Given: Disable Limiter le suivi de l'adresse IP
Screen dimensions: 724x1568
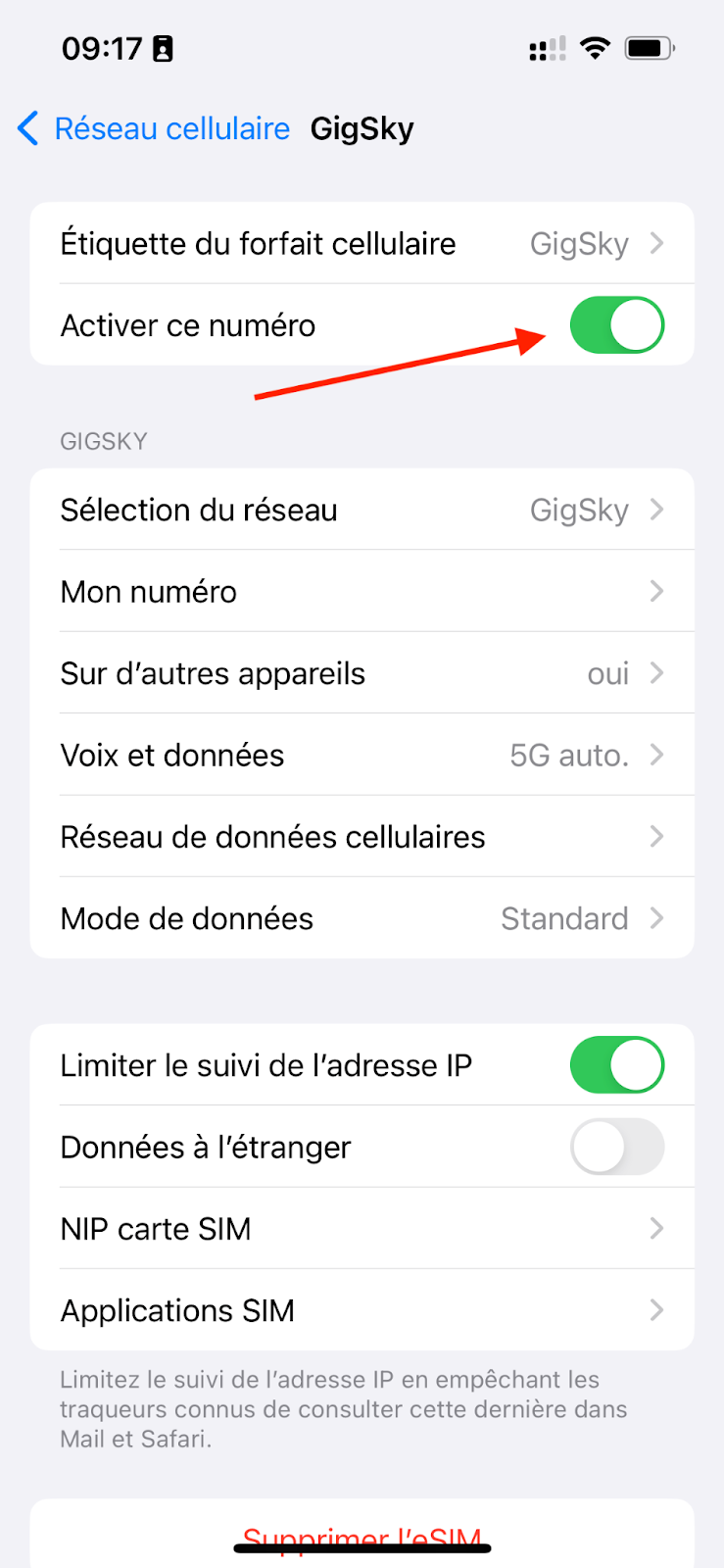Looking at the screenshot, I should point(617,1065).
